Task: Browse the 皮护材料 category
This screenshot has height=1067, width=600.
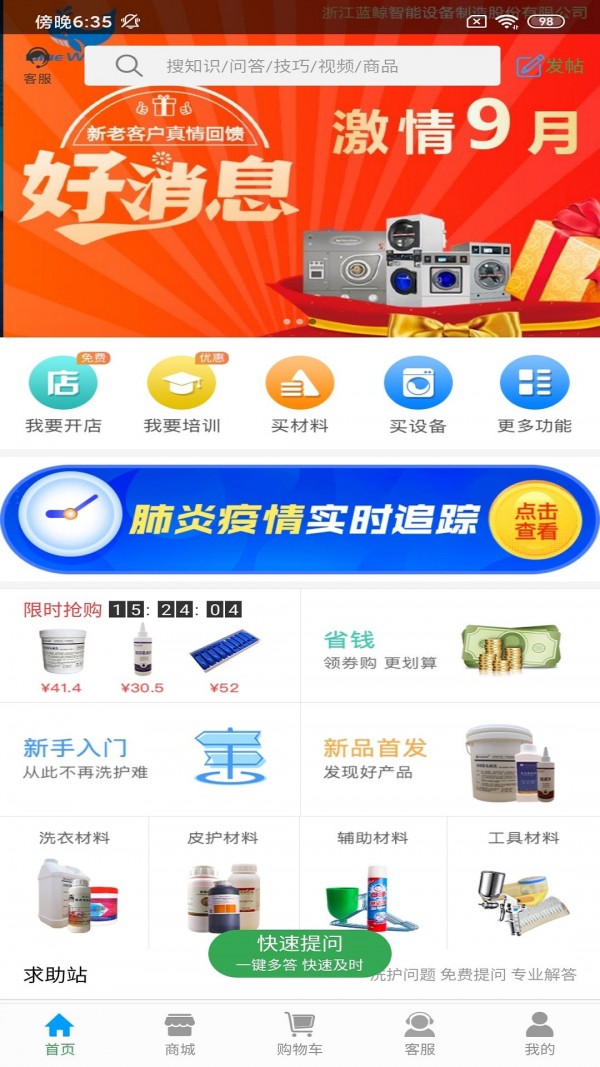Action: pyautogui.click(x=223, y=880)
